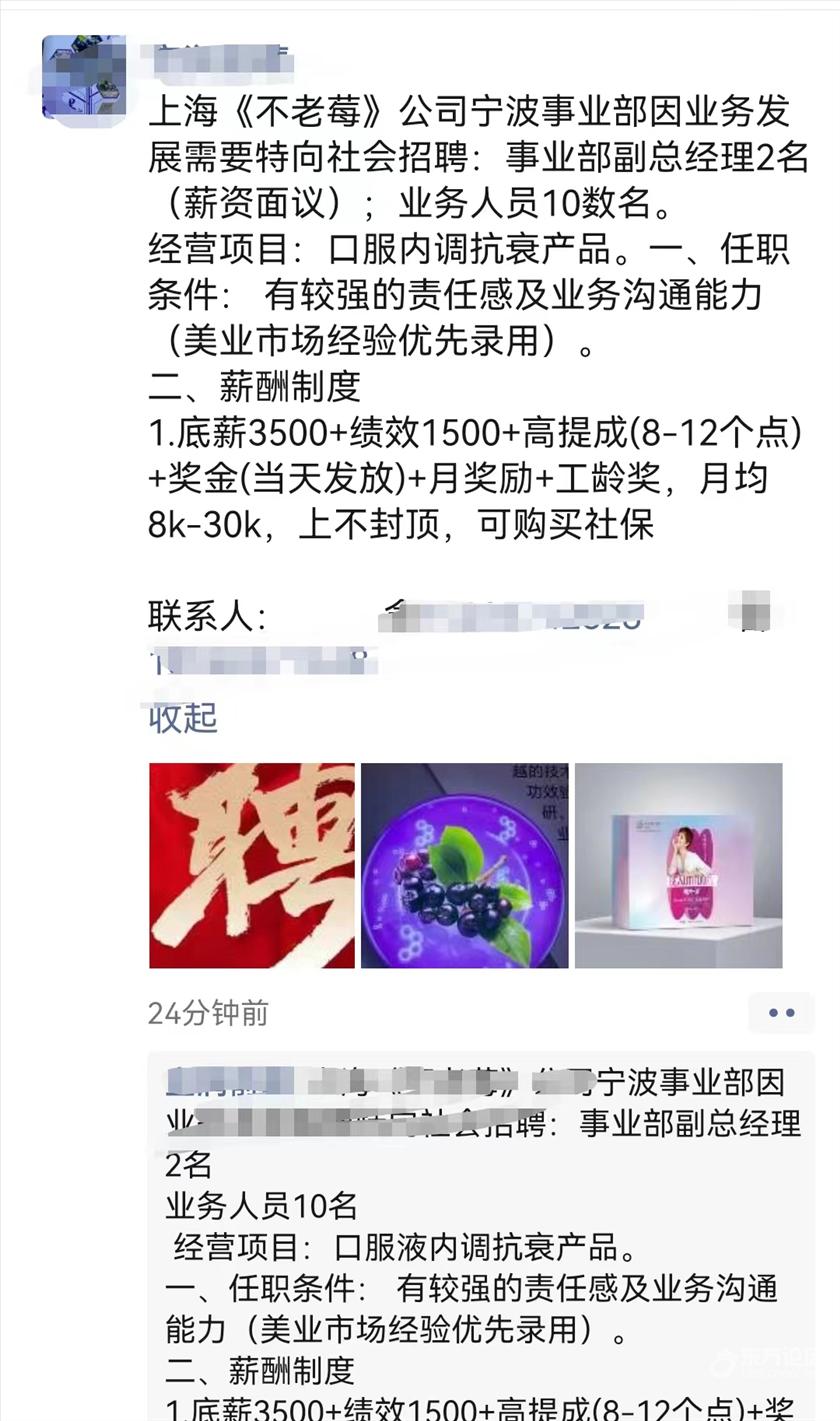Collapse the post text with 收起
Screen dimensions: 840x1421
coord(183,718)
